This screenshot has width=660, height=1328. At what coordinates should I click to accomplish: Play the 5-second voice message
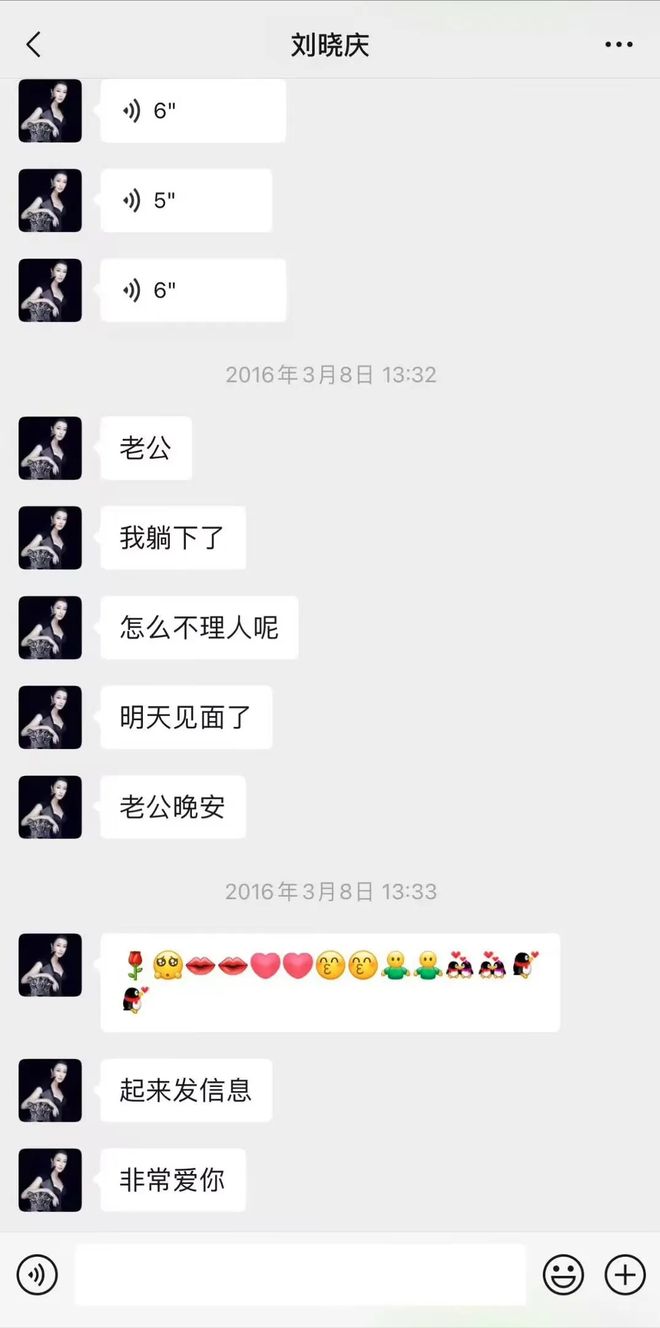click(186, 200)
